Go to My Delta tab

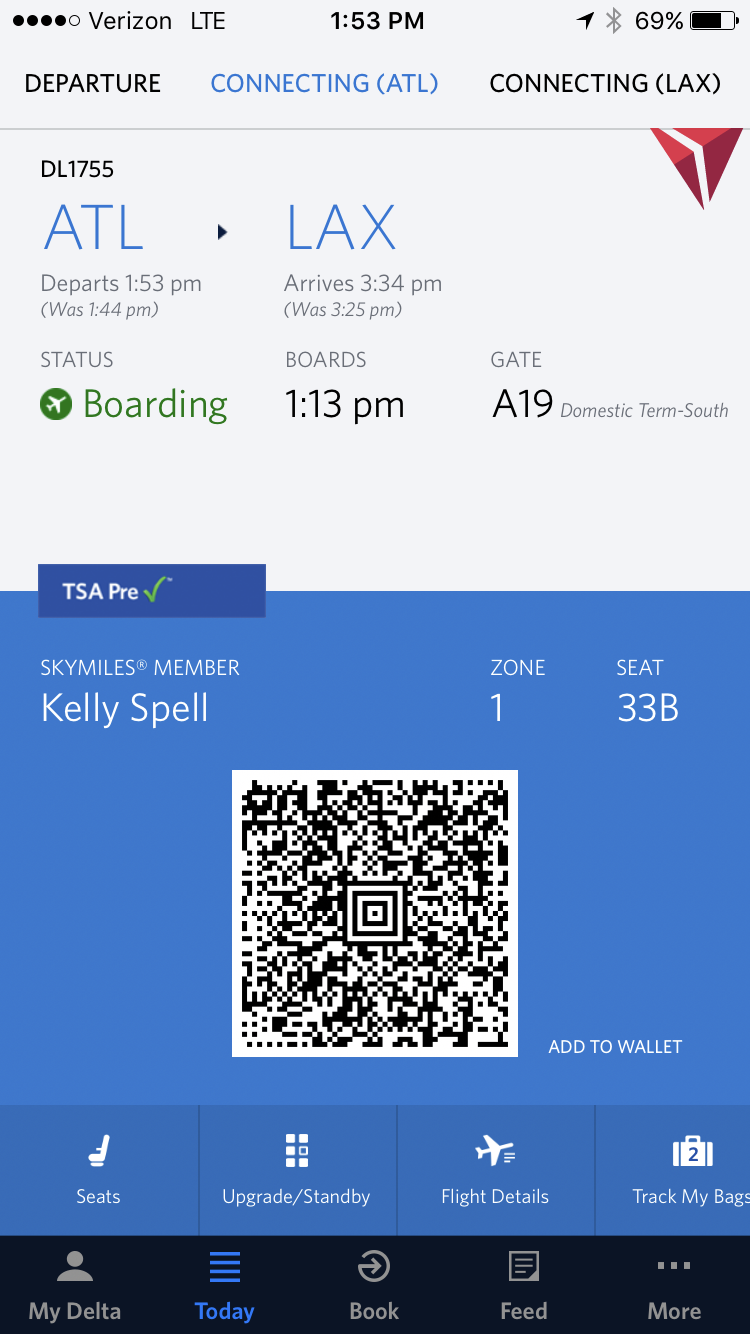tap(75, 1286)
